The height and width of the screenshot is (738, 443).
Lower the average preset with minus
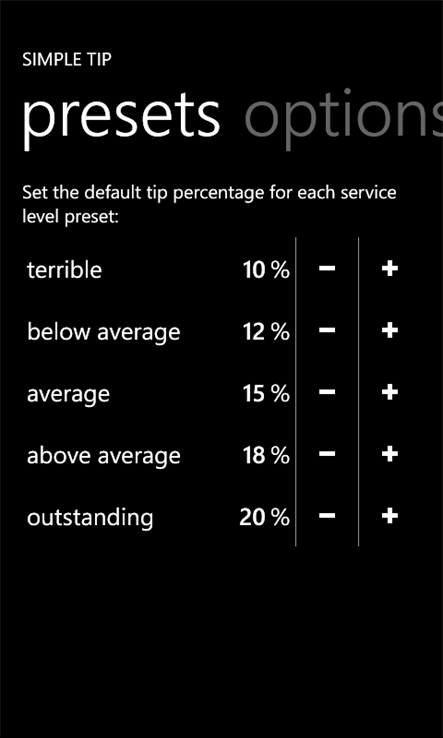[x=327, y=393]
